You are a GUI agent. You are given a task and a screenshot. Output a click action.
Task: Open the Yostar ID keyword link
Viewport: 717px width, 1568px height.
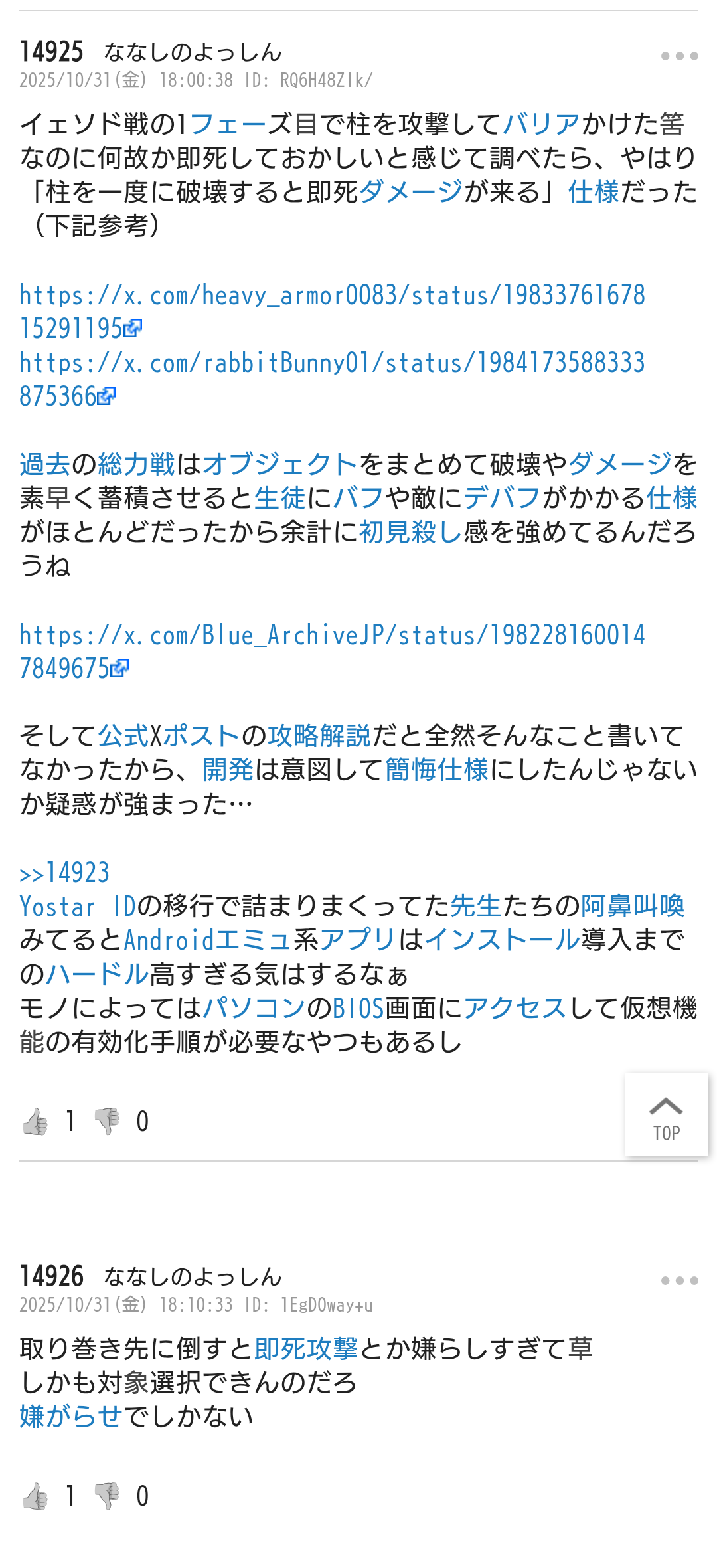click(x=77, y=907)
